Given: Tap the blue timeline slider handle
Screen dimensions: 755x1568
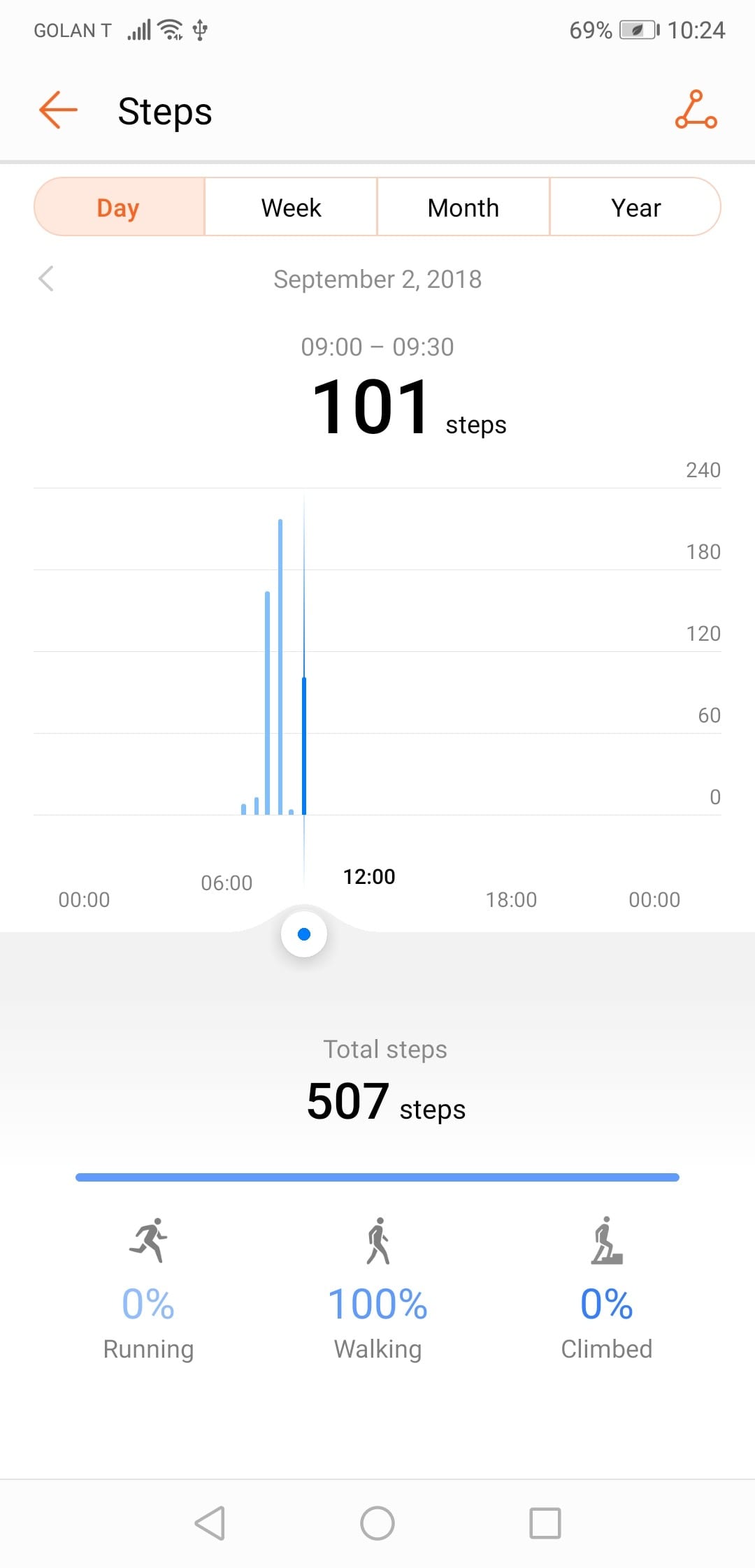Looking at the screenshot, I should click(x=304, y=934).
